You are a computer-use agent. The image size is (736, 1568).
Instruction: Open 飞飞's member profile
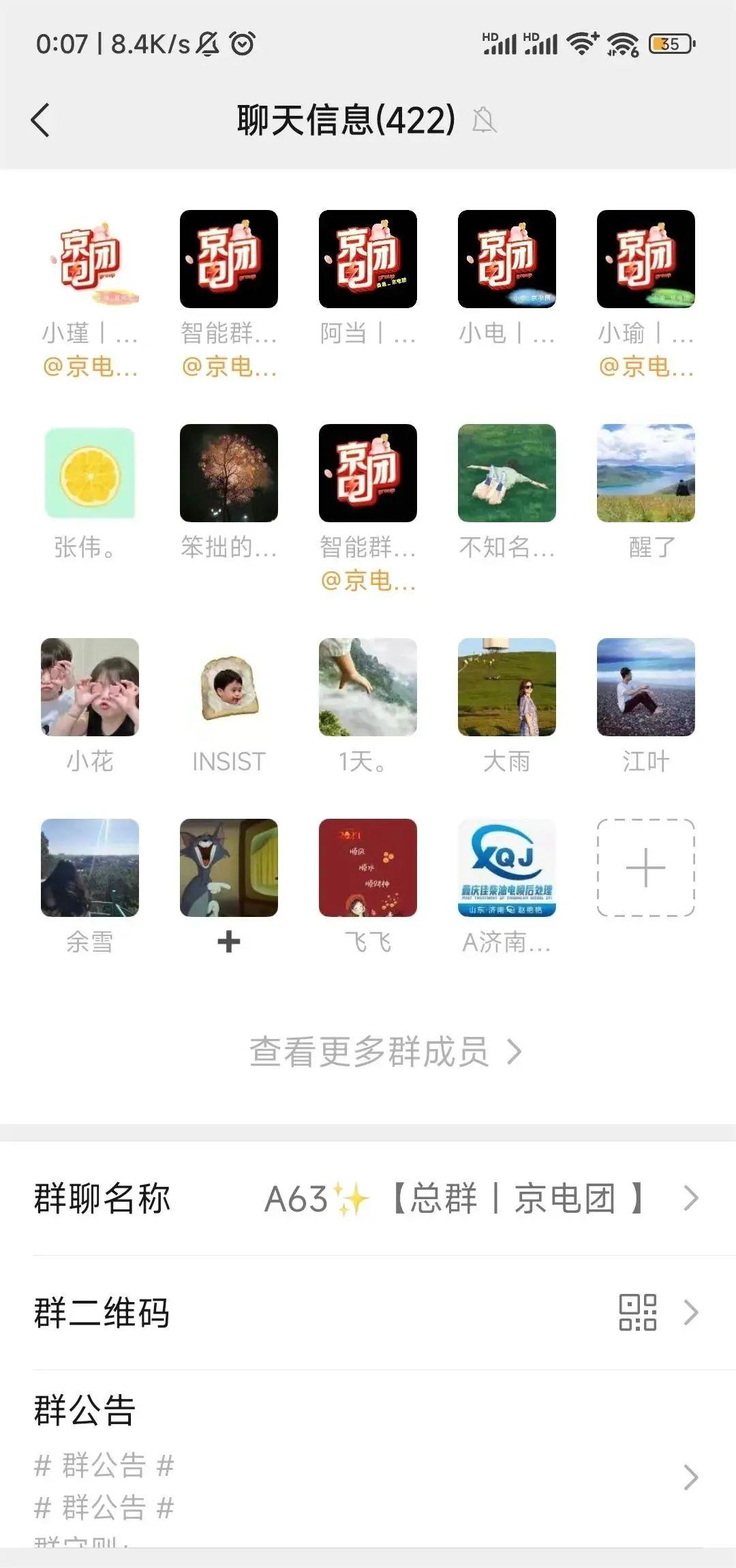point(368,867)
